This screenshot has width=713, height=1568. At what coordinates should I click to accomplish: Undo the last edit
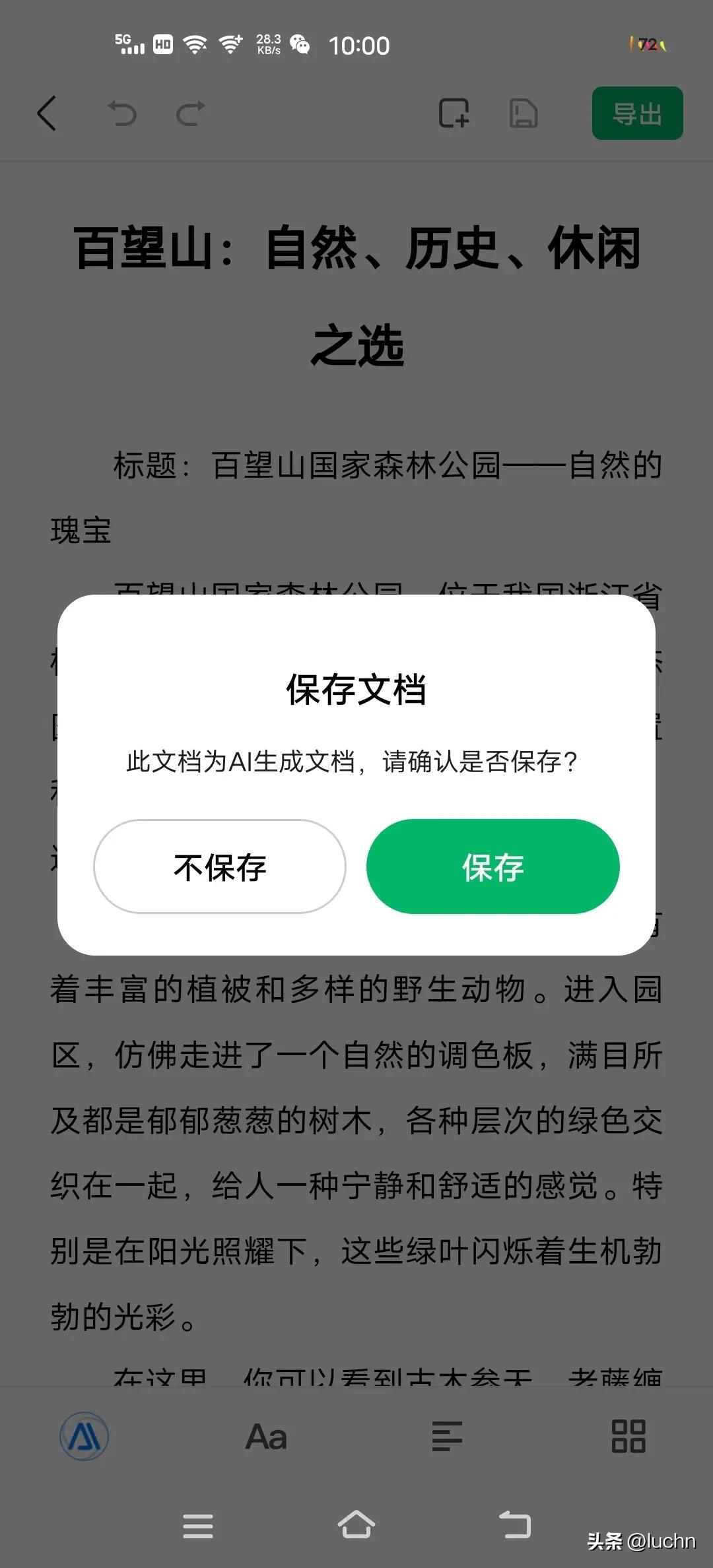[x=122, y=114]
